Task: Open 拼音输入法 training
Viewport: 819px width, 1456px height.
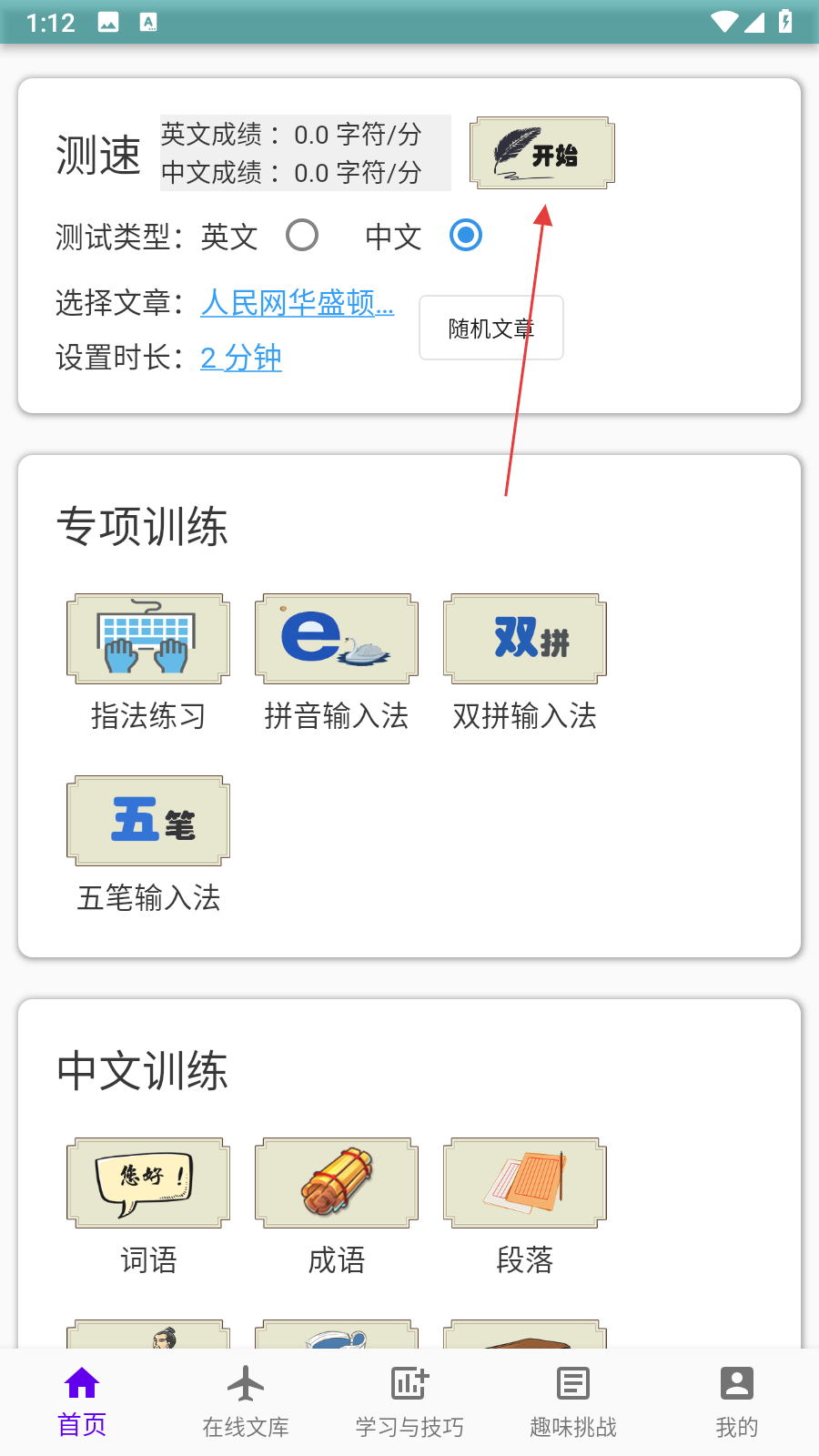Action: [x=337, y=639]
